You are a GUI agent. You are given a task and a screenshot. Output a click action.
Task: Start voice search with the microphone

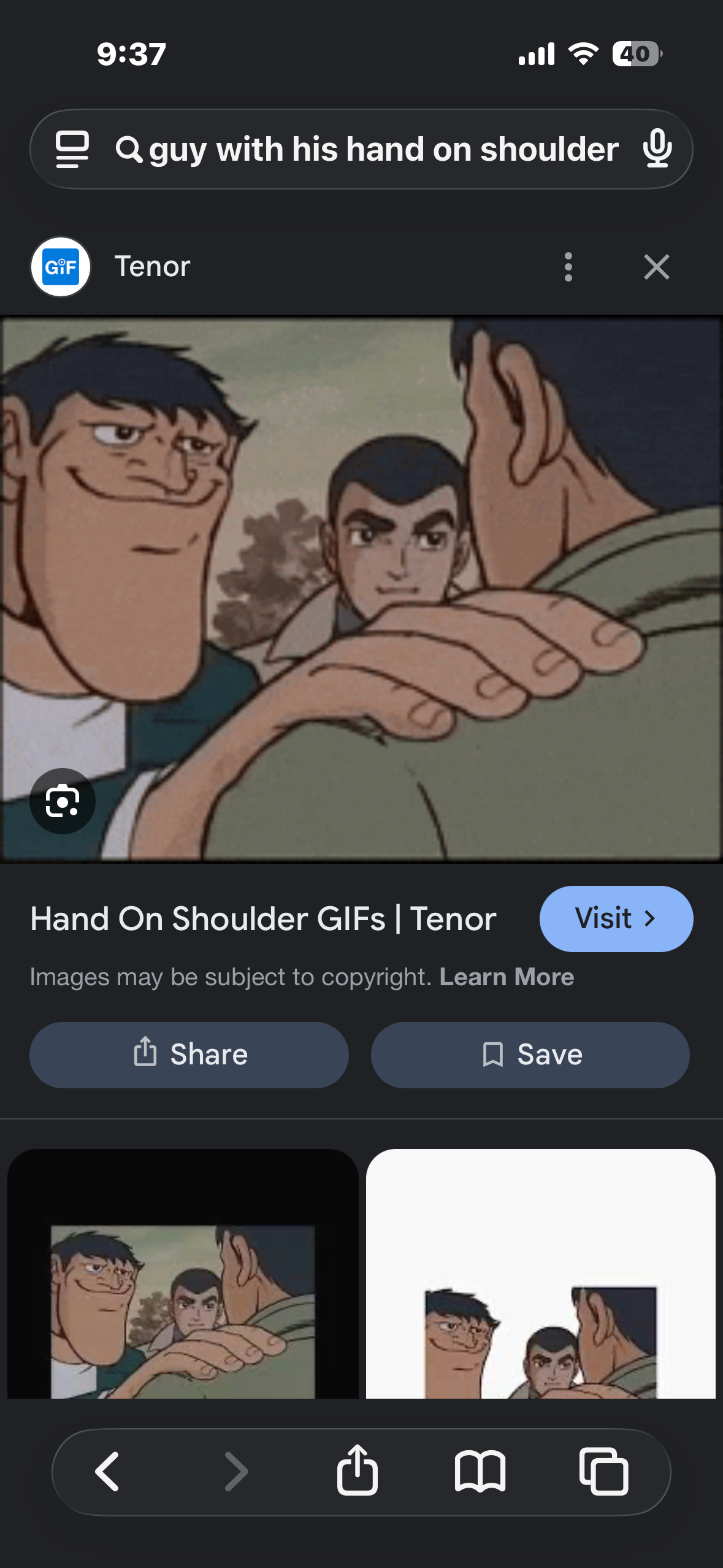657,149
